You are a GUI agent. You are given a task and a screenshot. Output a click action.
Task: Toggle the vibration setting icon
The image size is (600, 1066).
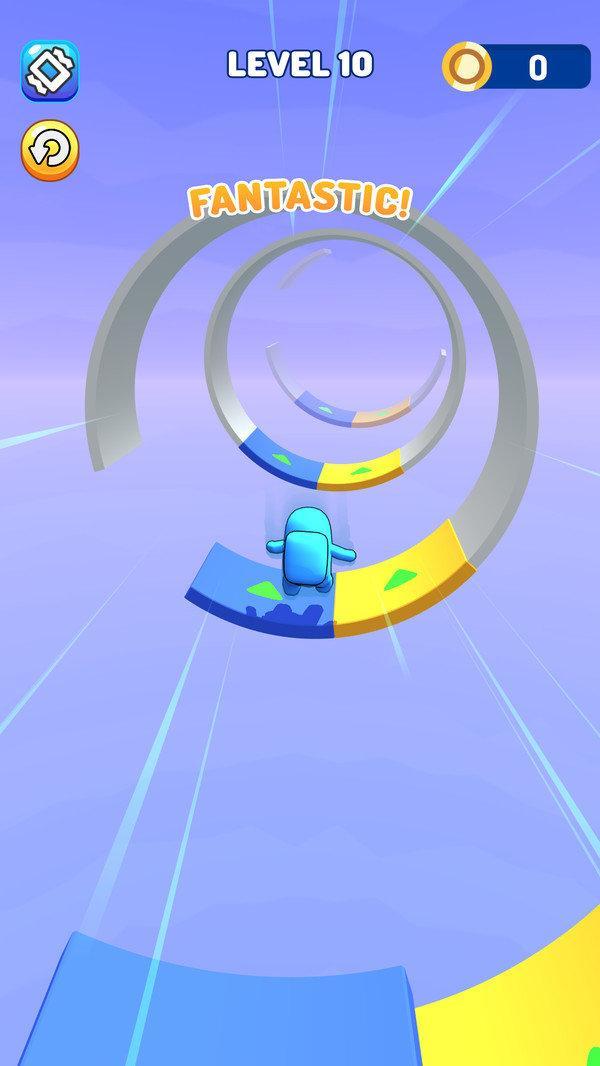50,70
